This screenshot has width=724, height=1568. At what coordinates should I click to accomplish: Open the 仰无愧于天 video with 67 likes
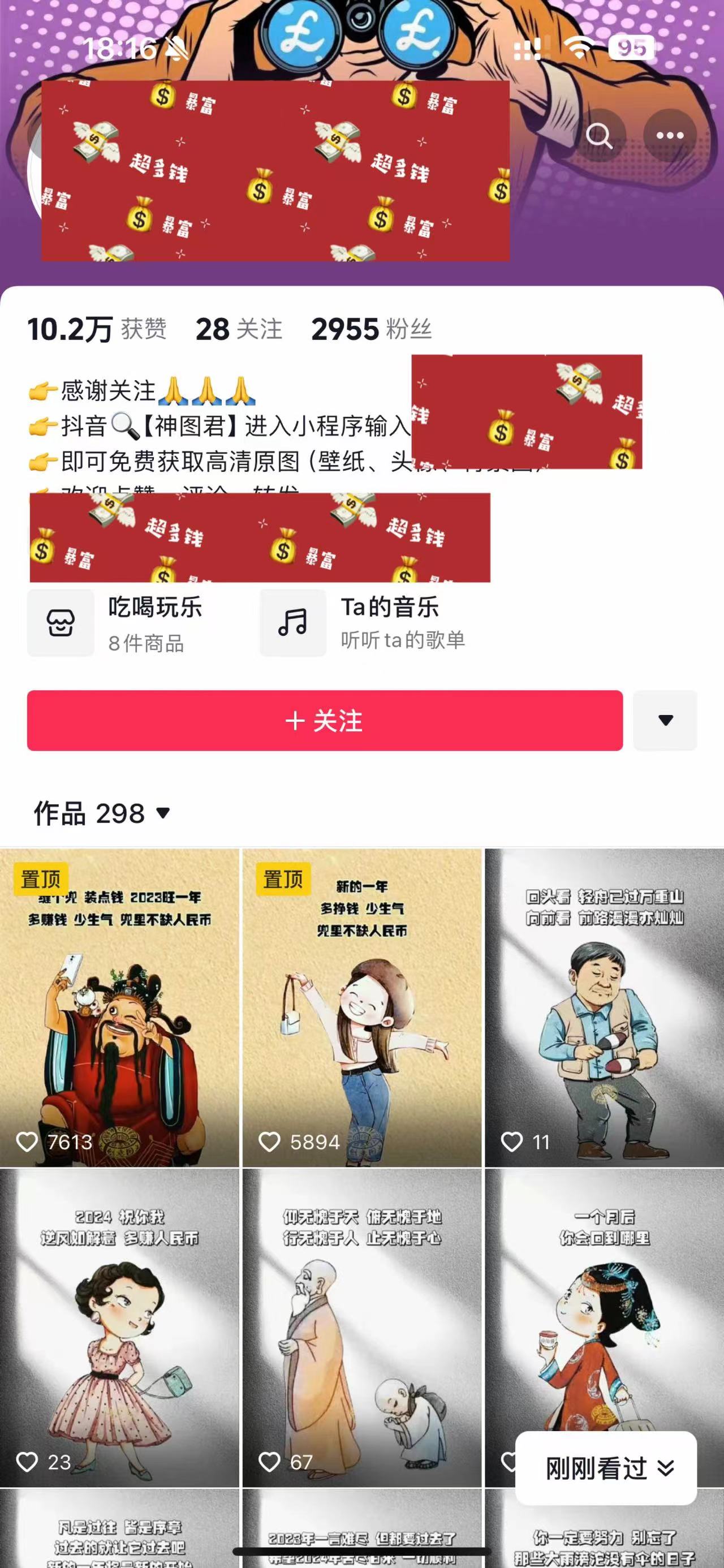[x=361, y=1327]
